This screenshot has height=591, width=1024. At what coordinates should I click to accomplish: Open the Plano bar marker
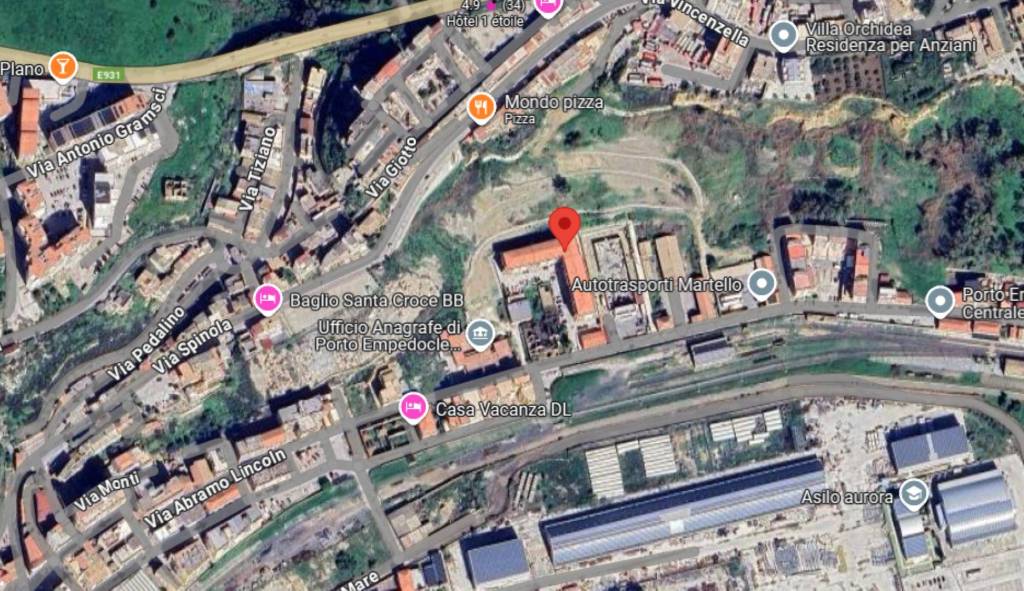tap(62, 67)
